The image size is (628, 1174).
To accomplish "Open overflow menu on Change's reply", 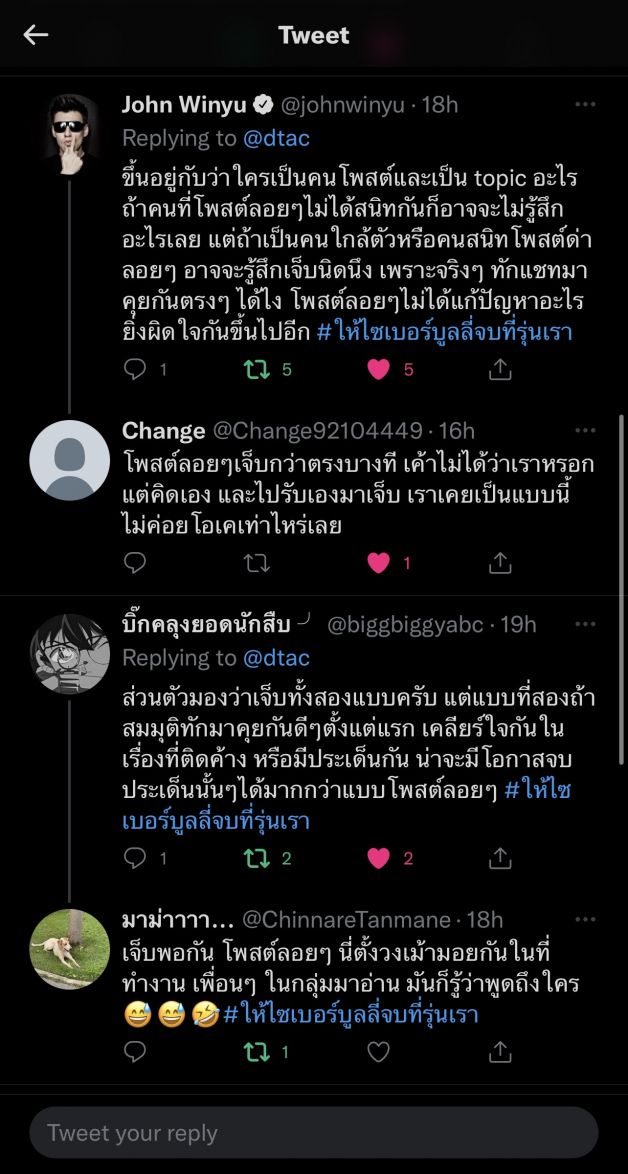I will [585, 430].
